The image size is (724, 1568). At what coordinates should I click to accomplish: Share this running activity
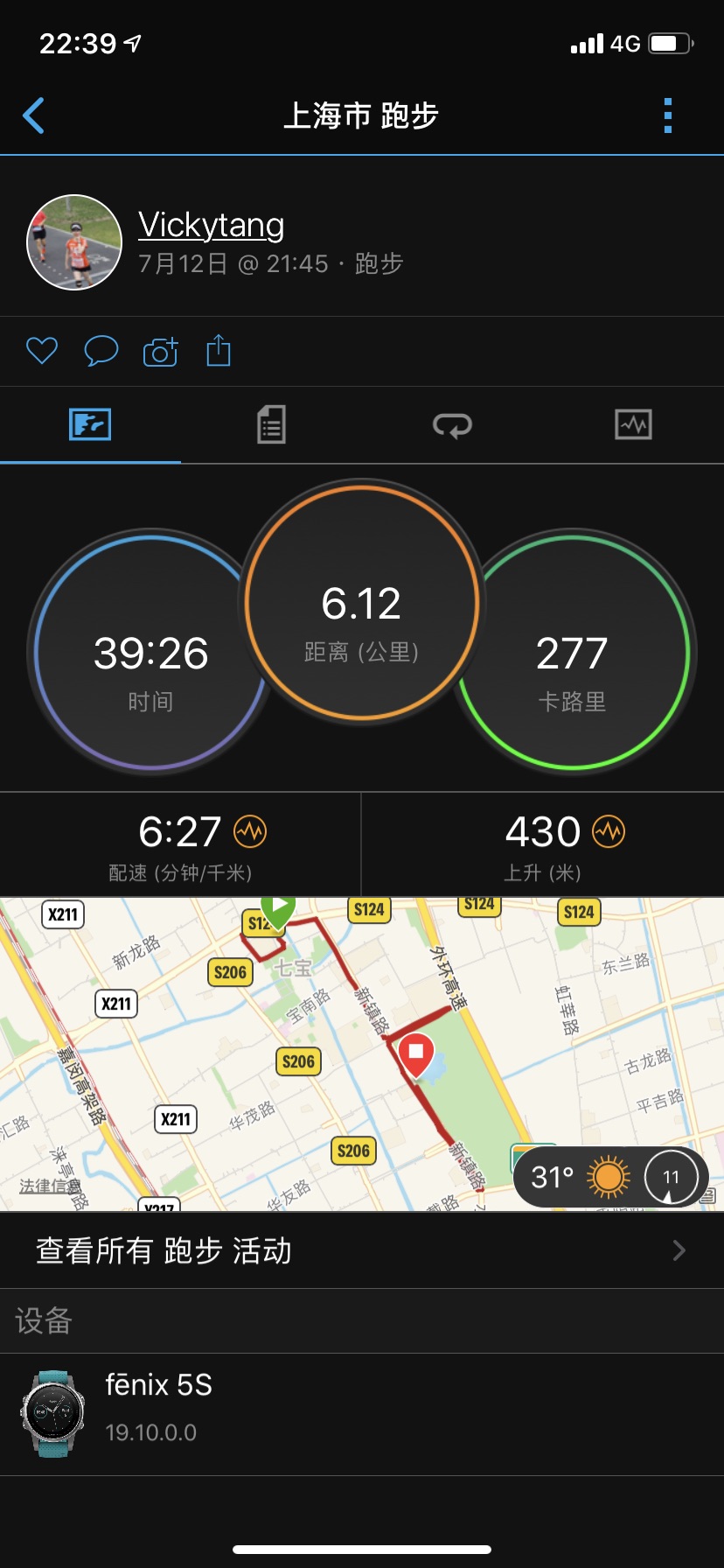pos(219,350)
